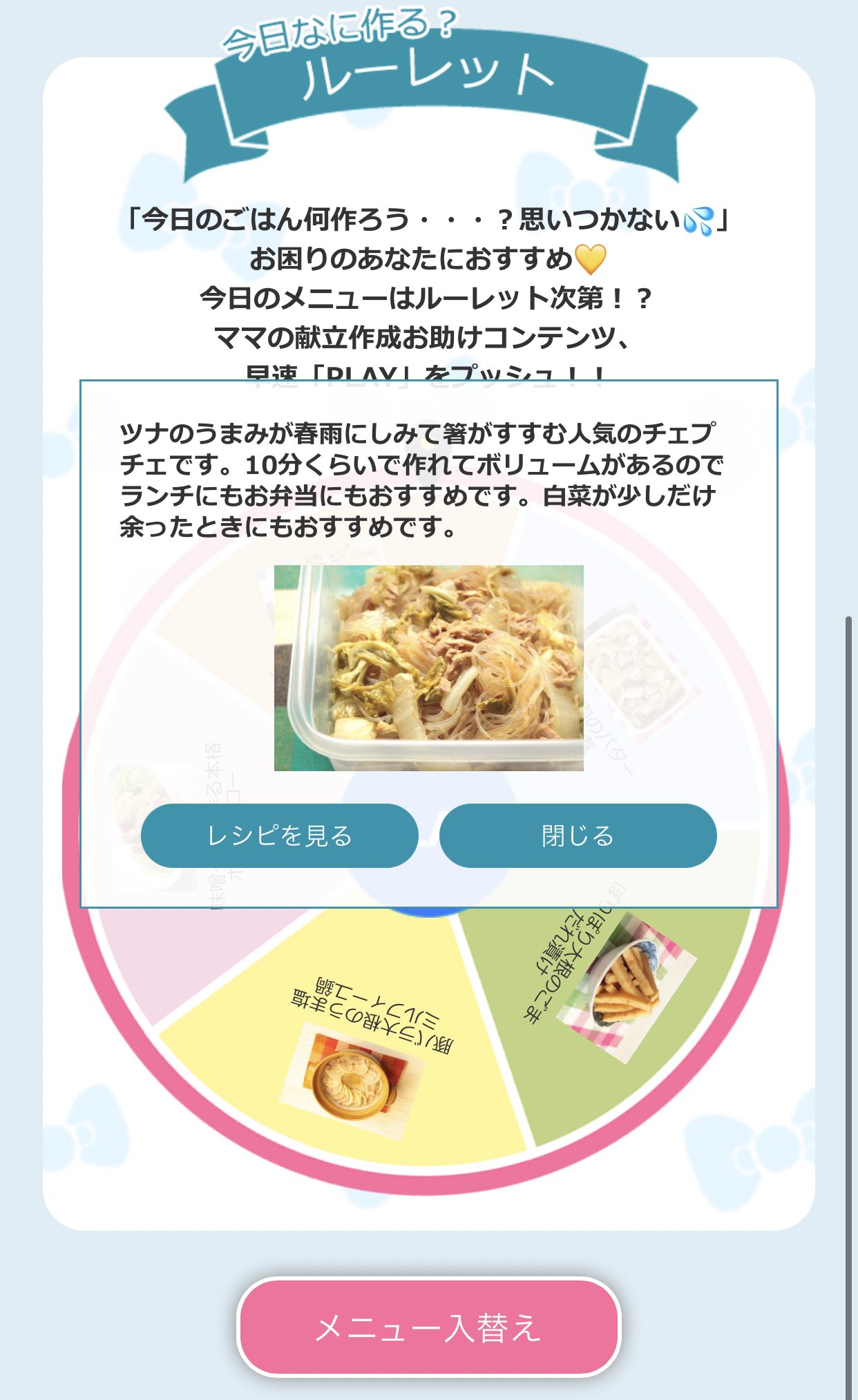Close the popup with 閉じる
This screenshot has height=1400, width=858.
(578, 835)
